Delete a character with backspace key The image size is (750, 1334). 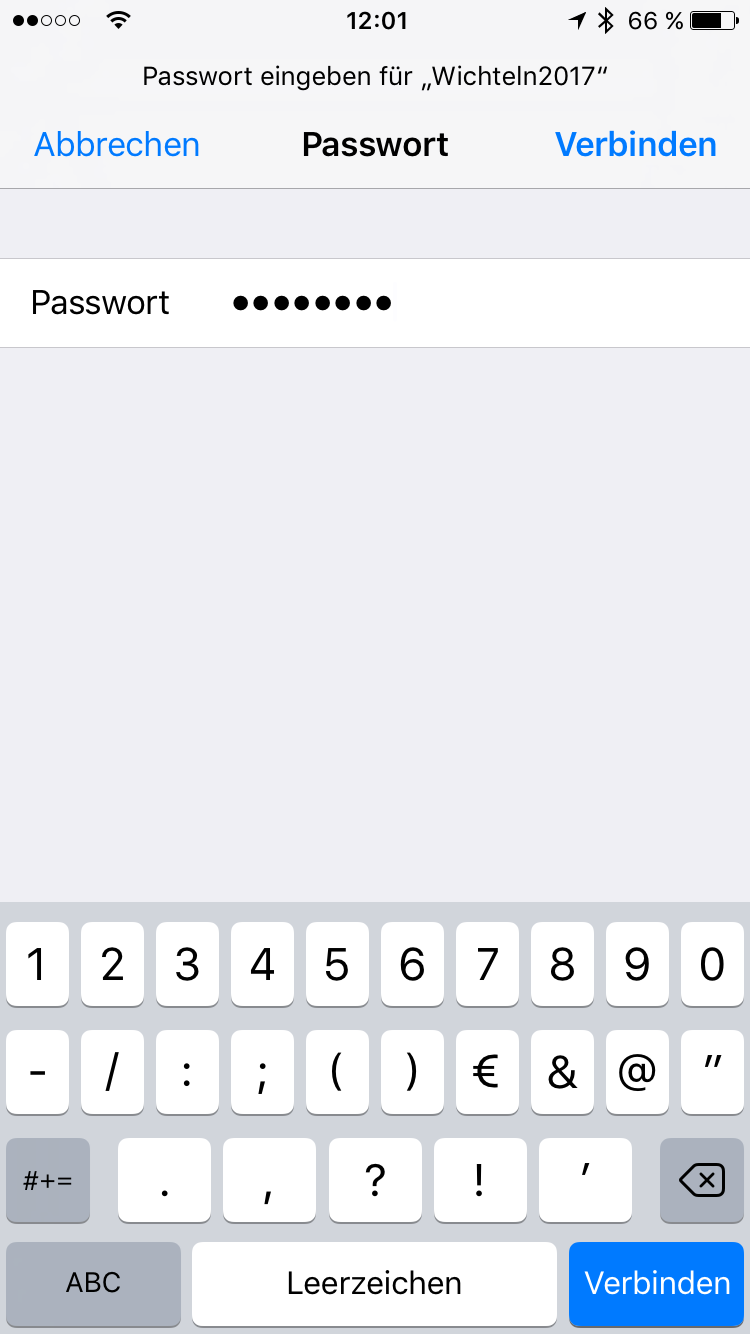[701, 1180]
